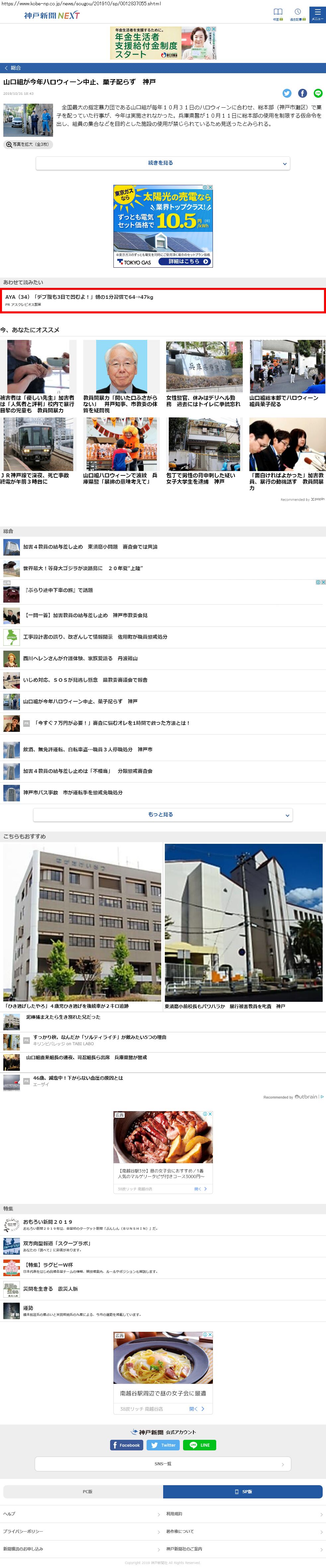326x1568 pixels.
Task: Open the SNS一覧 list
Action: click(x=163, y=1464)
